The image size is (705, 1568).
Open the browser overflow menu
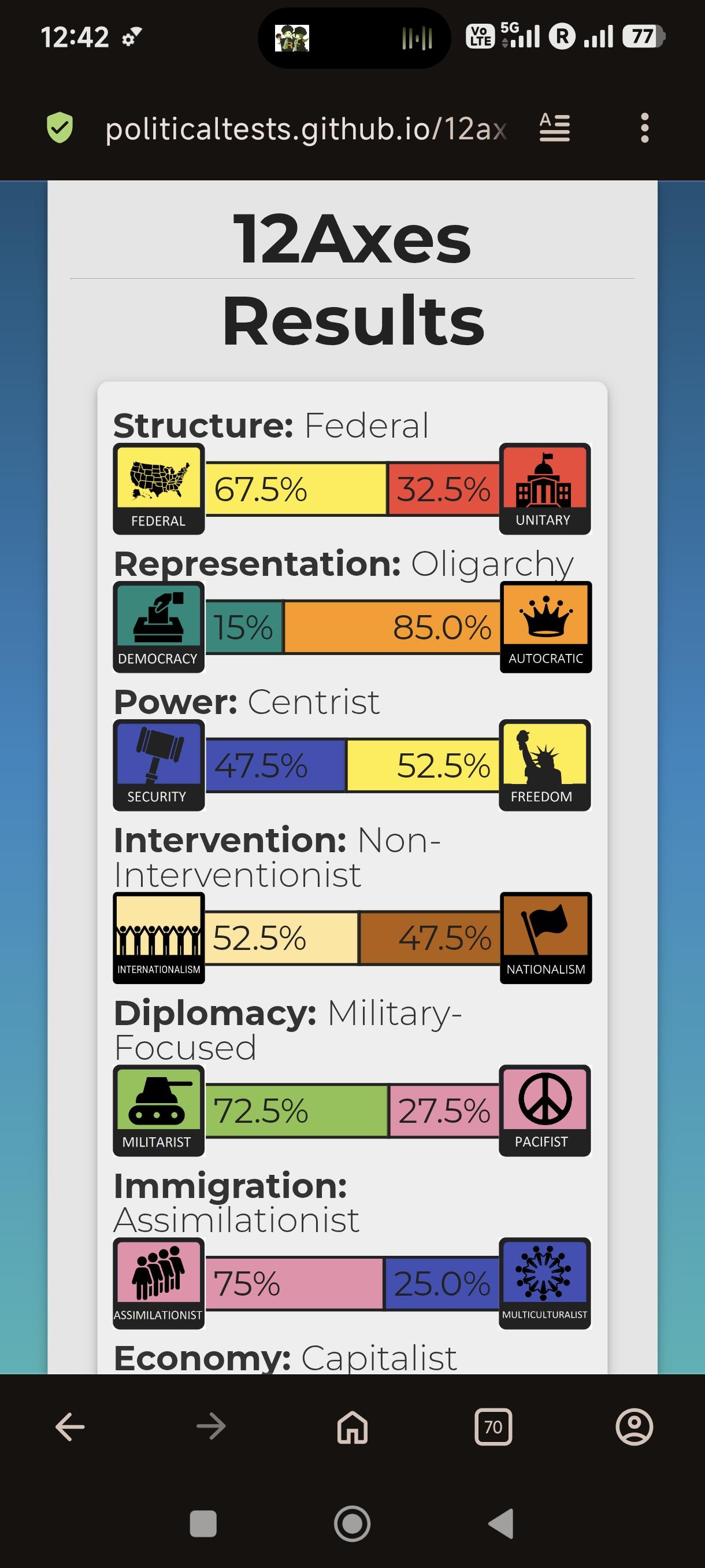pos(645,128)
